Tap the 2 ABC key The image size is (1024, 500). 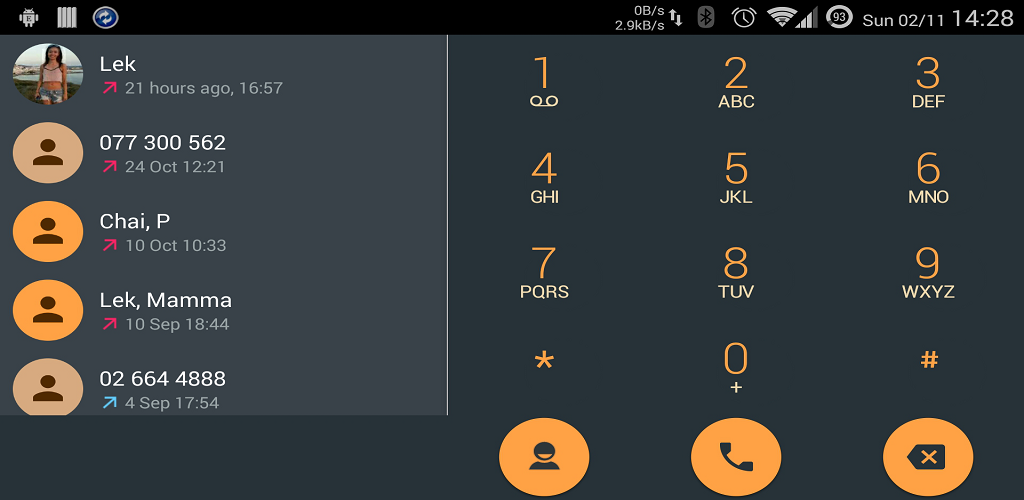736,82
